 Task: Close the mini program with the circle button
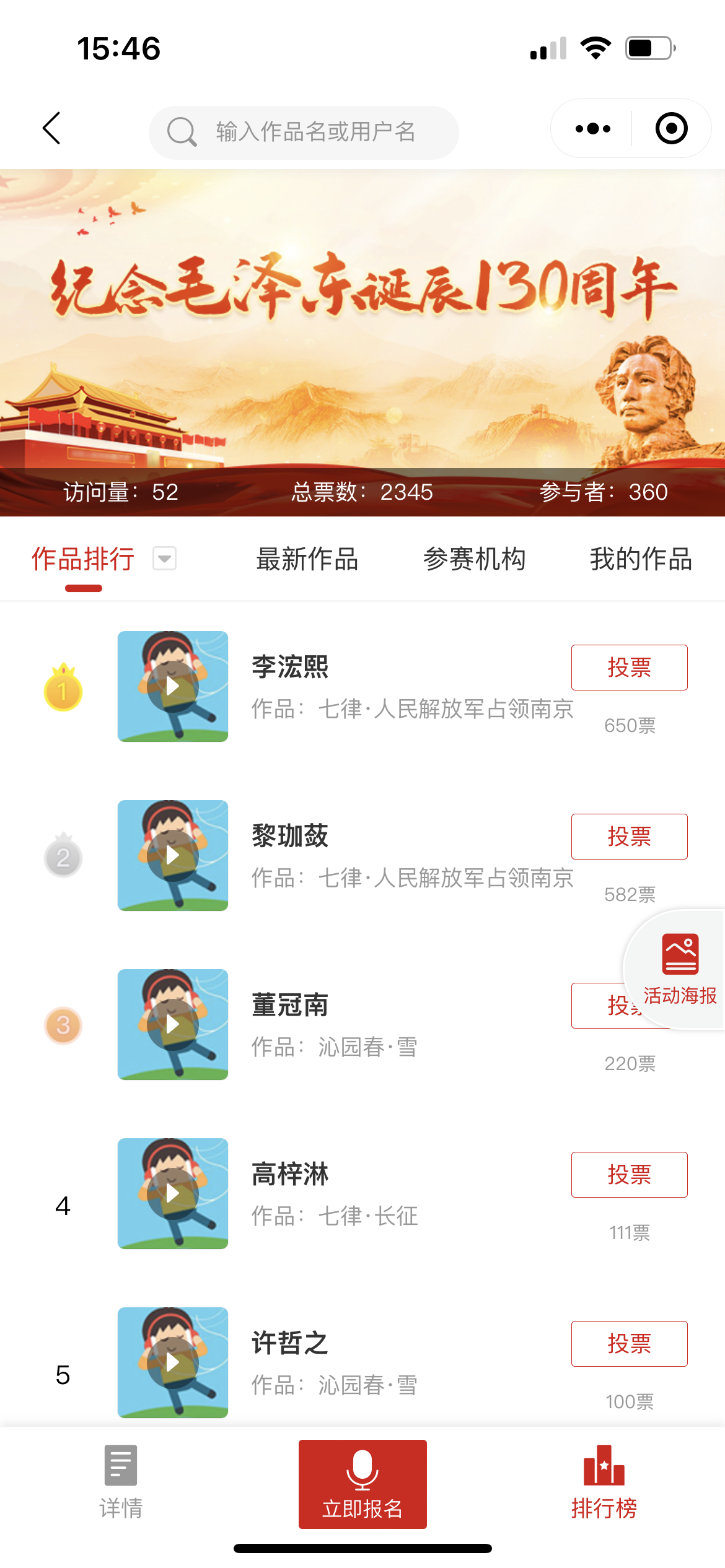click(x=671, y=129)
